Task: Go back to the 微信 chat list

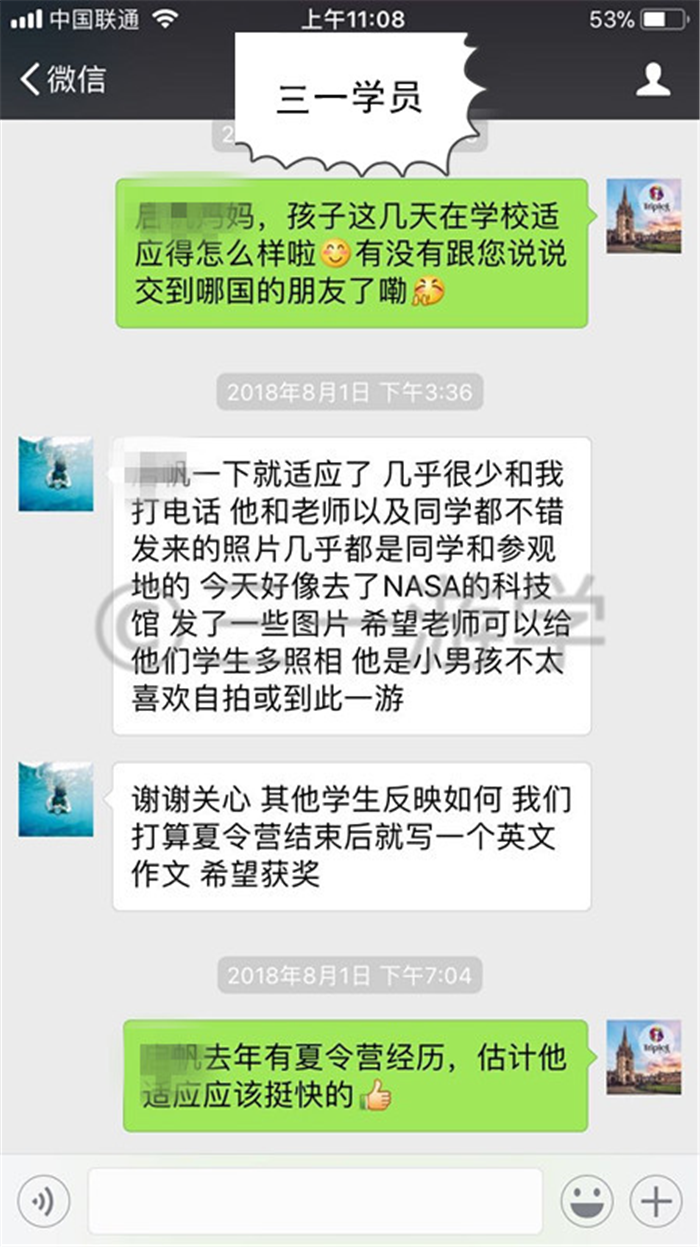Action: pos(62,79)
